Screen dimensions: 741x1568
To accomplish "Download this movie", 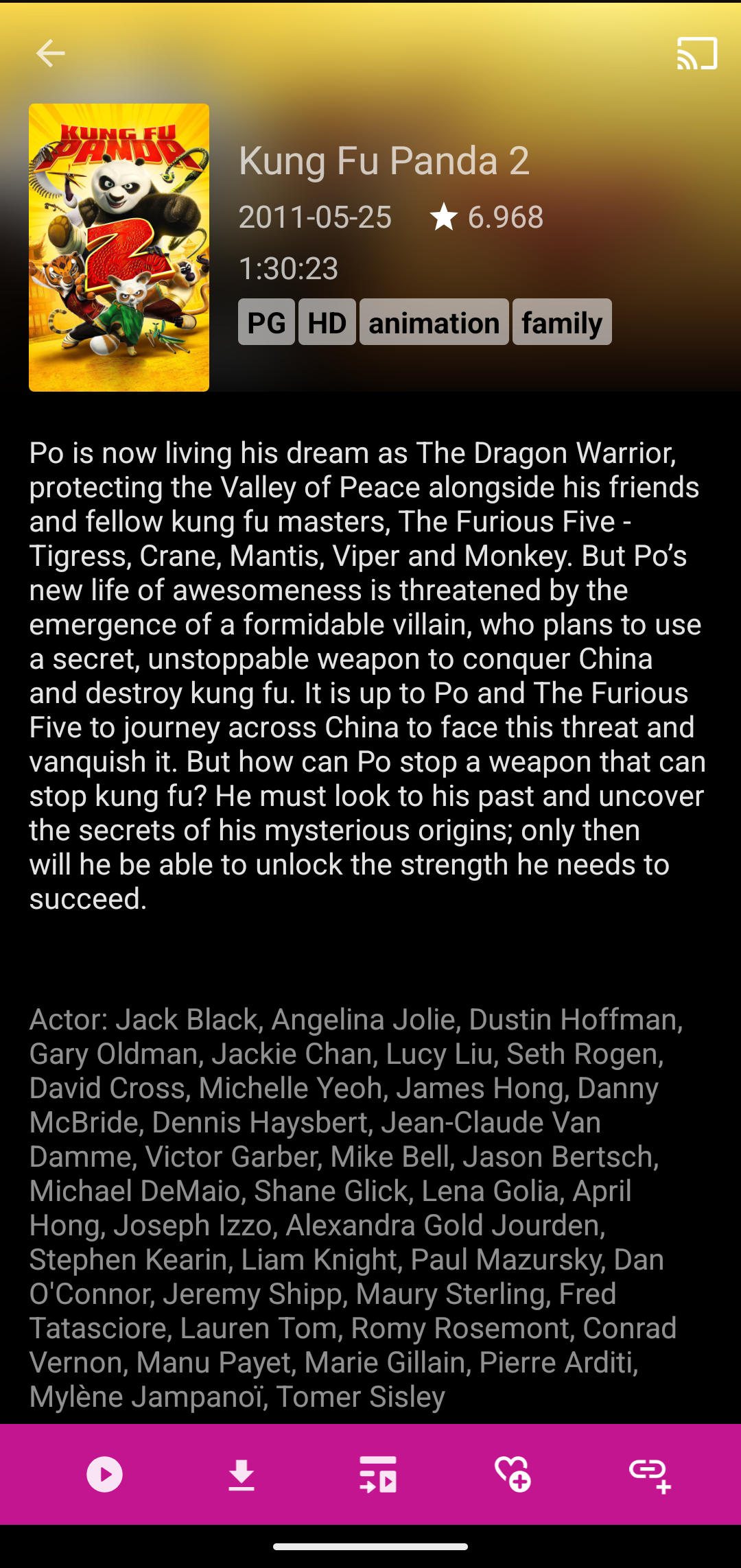I will coord(241,1475).
